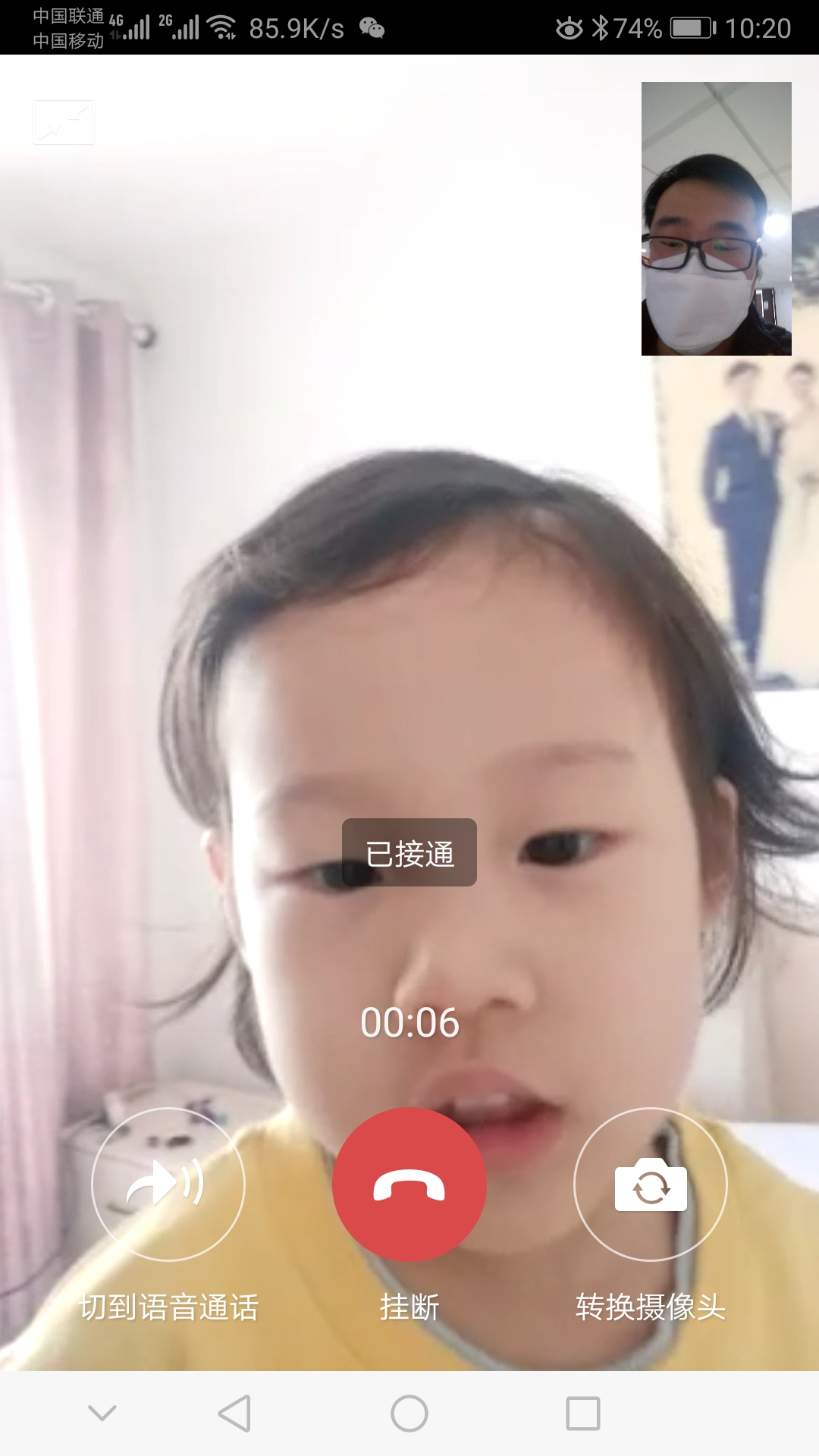Switch to voice call (切到语音通话)
The height and width of the screenshot is (1456, 819).
click(168, 1184)
